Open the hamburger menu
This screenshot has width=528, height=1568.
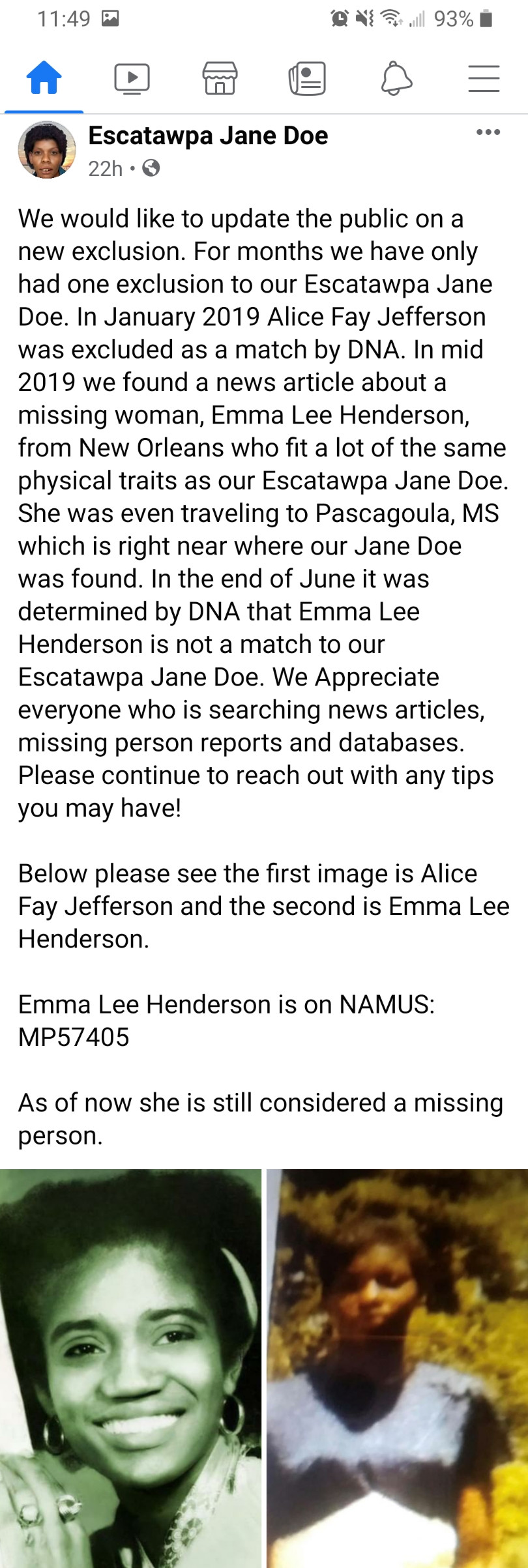pyautogui.click(x=484, y=78)
